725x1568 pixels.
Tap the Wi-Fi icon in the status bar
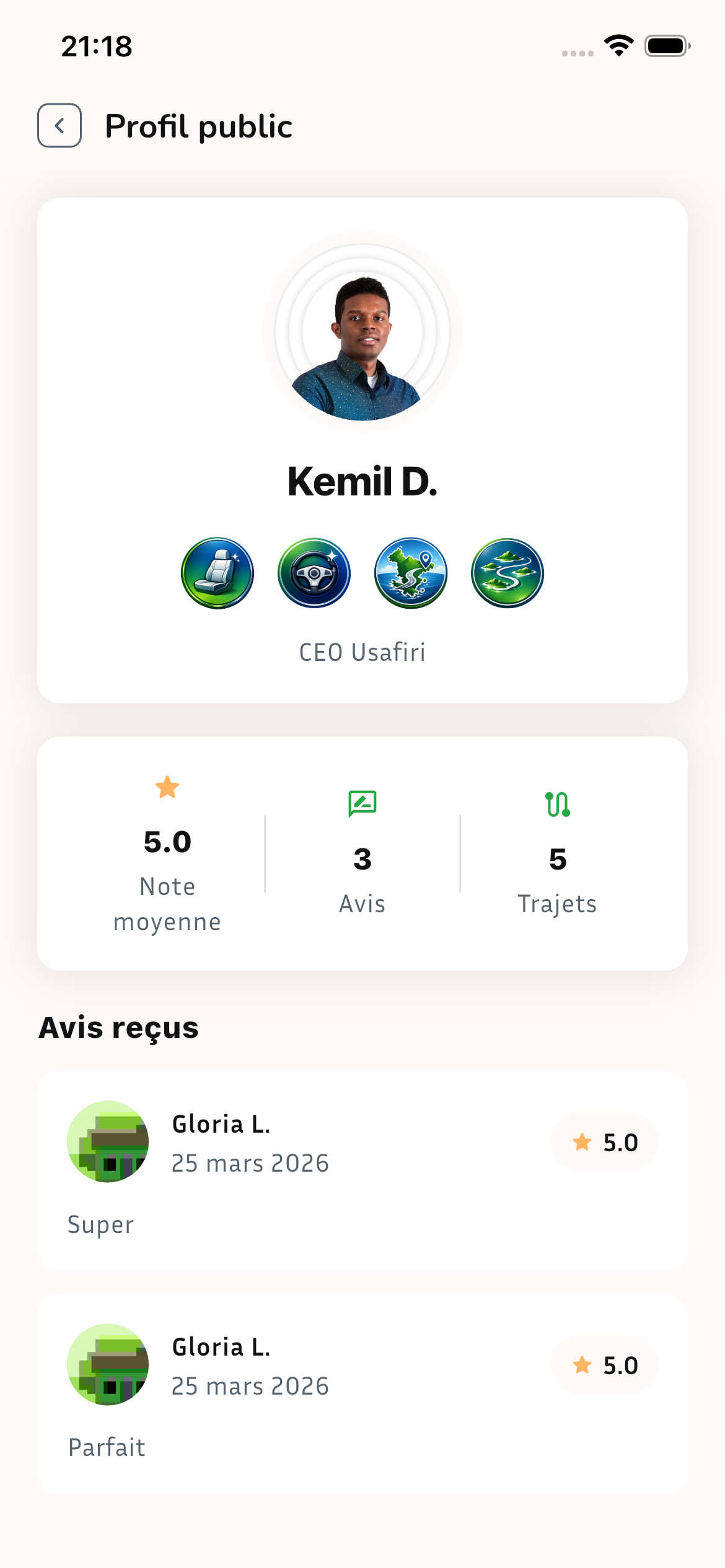(617, 45)
